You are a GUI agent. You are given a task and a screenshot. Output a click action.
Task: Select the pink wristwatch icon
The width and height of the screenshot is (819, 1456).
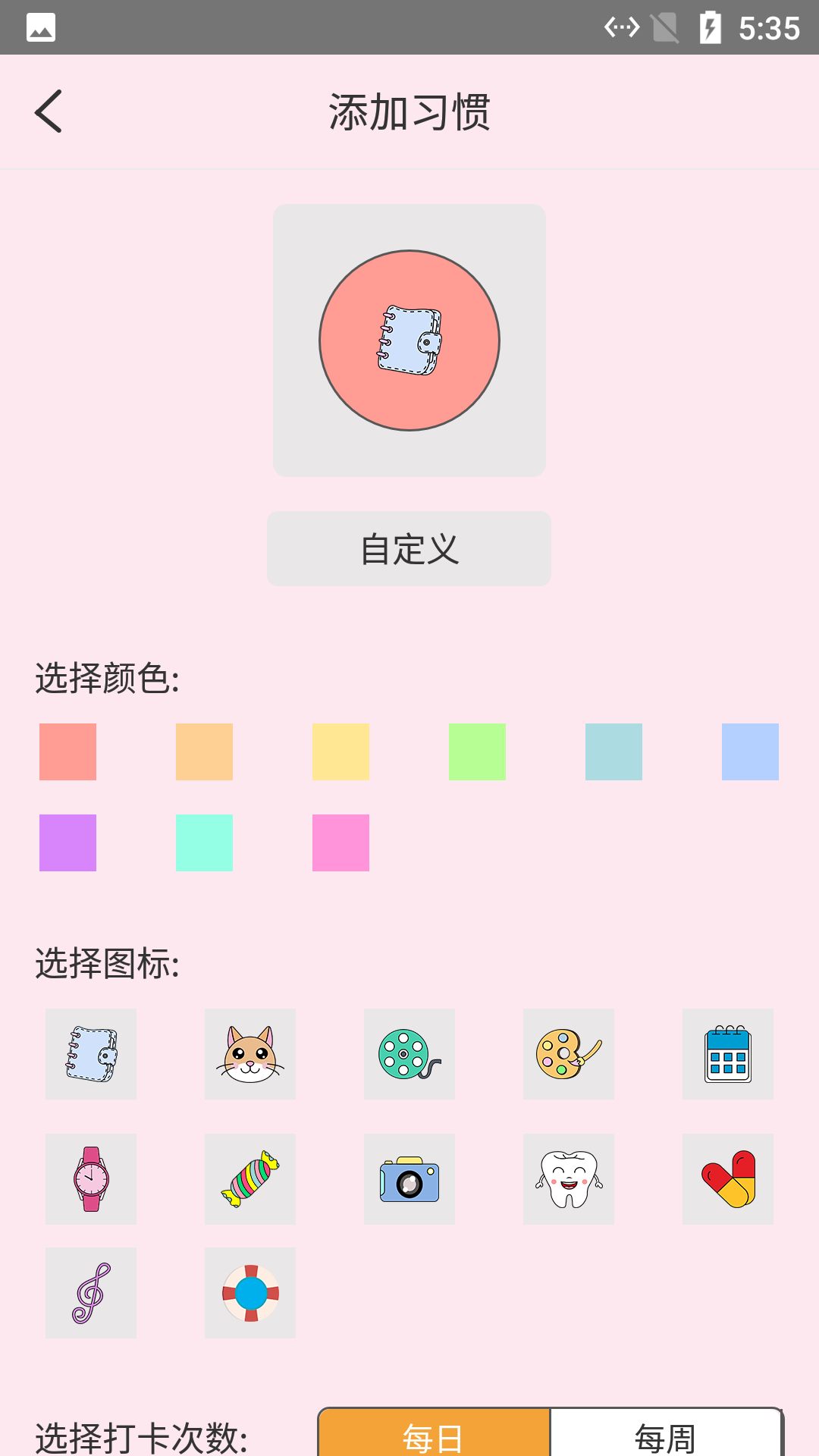(91, 1178)
